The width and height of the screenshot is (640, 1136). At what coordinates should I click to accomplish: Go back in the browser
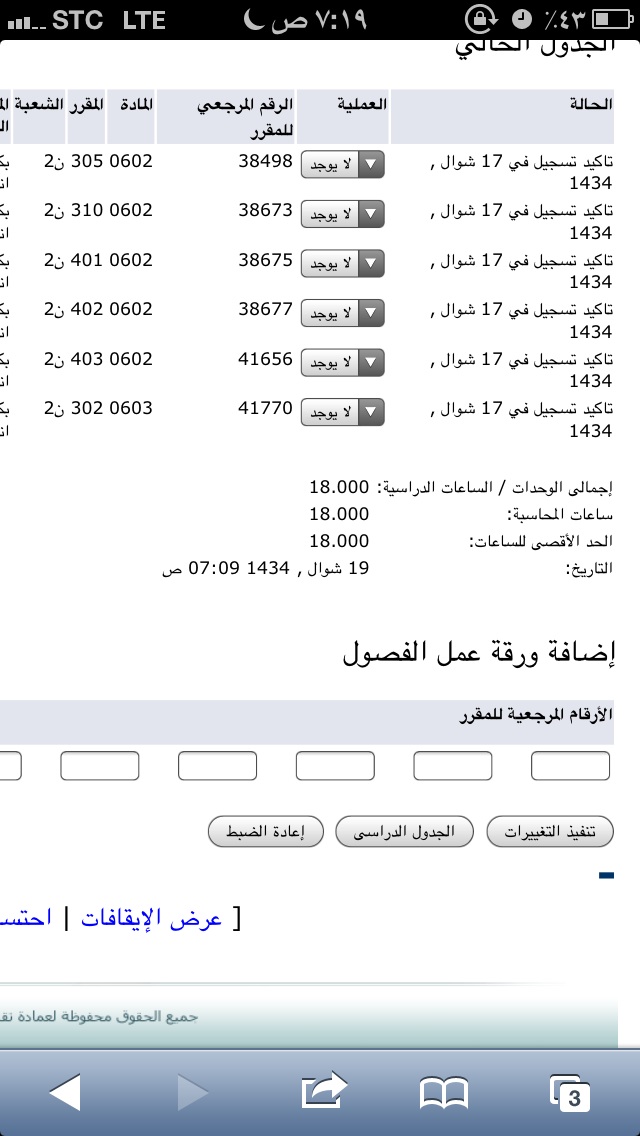pyautogui.click(x=65, y=1092)
